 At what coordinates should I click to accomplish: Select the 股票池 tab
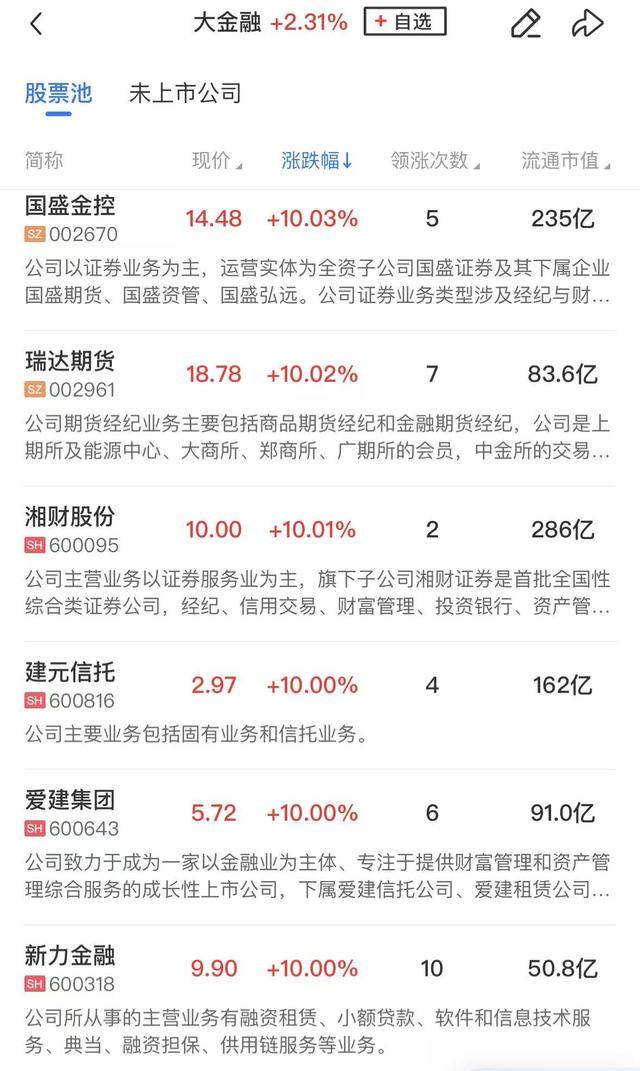58,93
